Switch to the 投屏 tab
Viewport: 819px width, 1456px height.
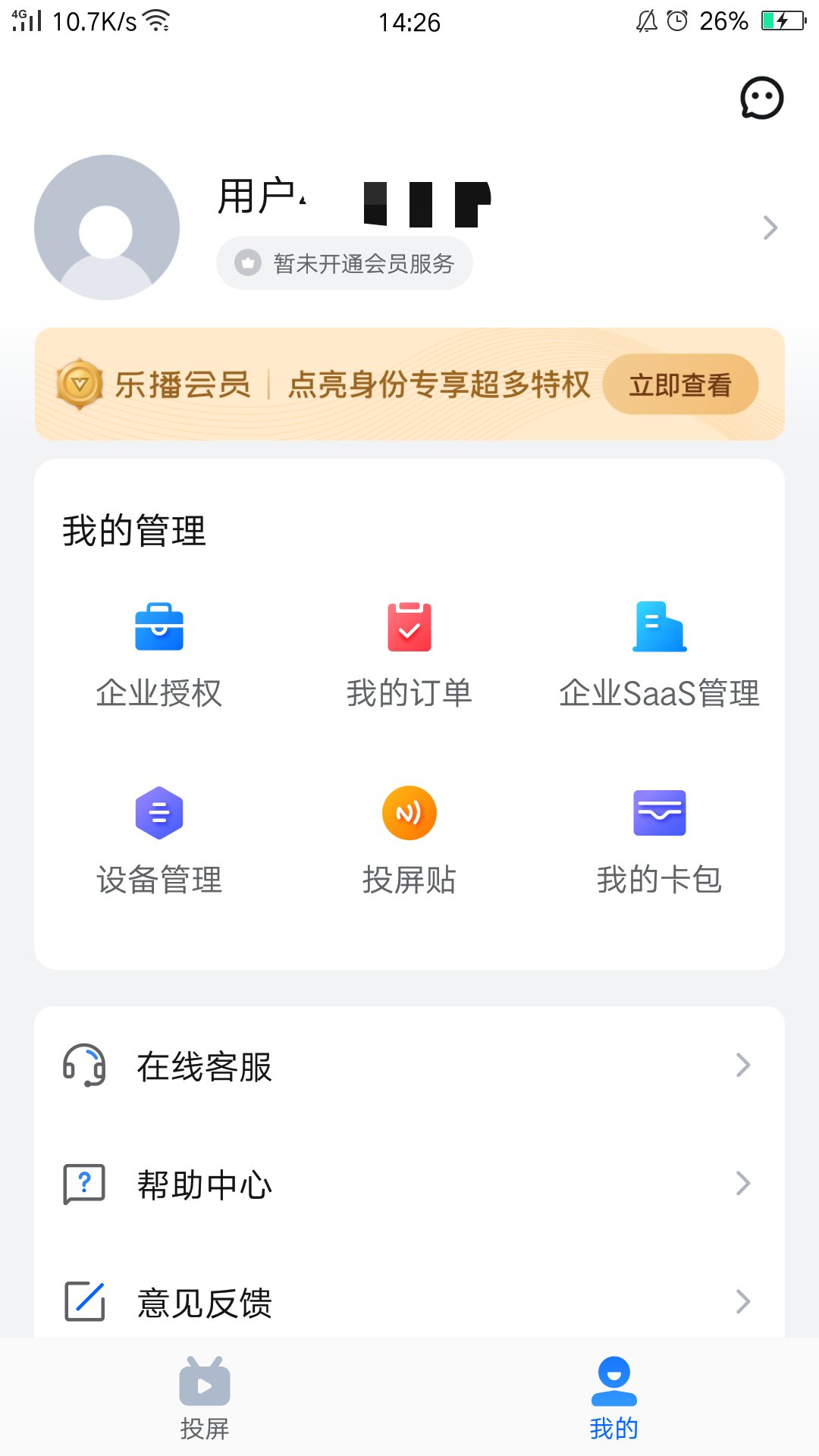click(205, 1398)
